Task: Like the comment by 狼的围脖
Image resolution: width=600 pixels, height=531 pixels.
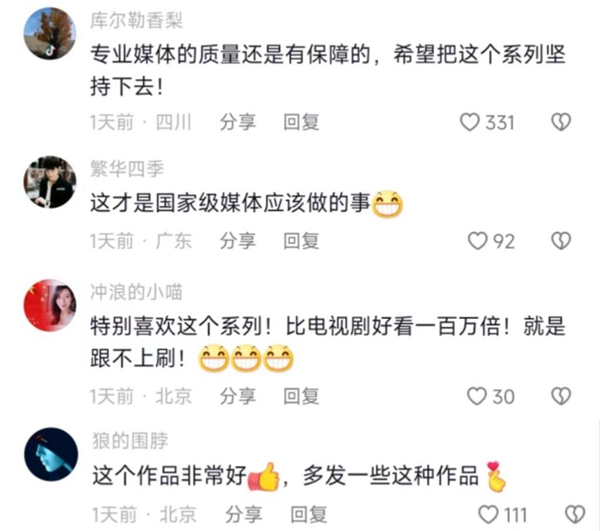Action: coord(489,515)
